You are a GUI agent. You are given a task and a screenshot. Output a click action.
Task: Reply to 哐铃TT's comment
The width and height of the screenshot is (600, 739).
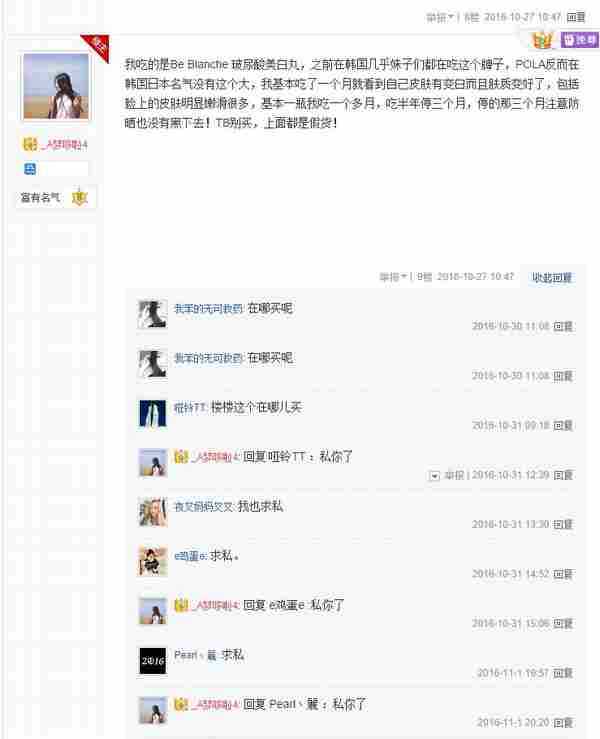point(564,426)
